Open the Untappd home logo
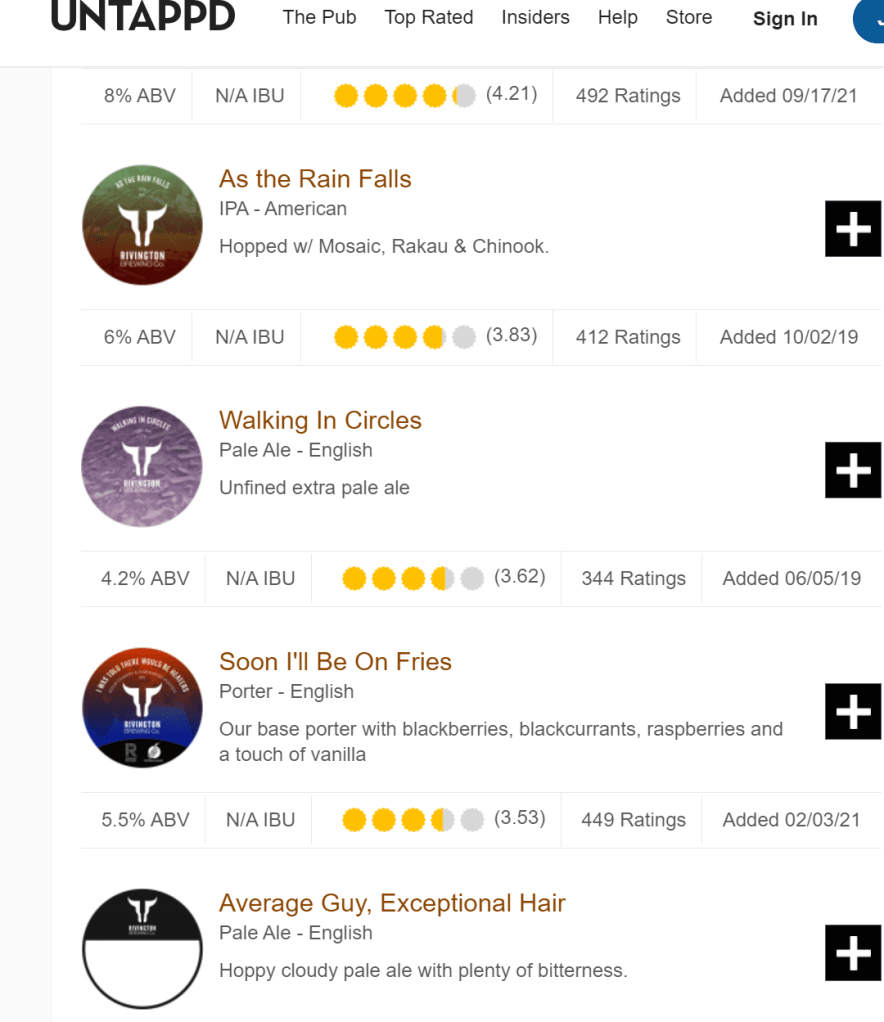Viewport: 884px width, 1022px height. tap(143, 16)
